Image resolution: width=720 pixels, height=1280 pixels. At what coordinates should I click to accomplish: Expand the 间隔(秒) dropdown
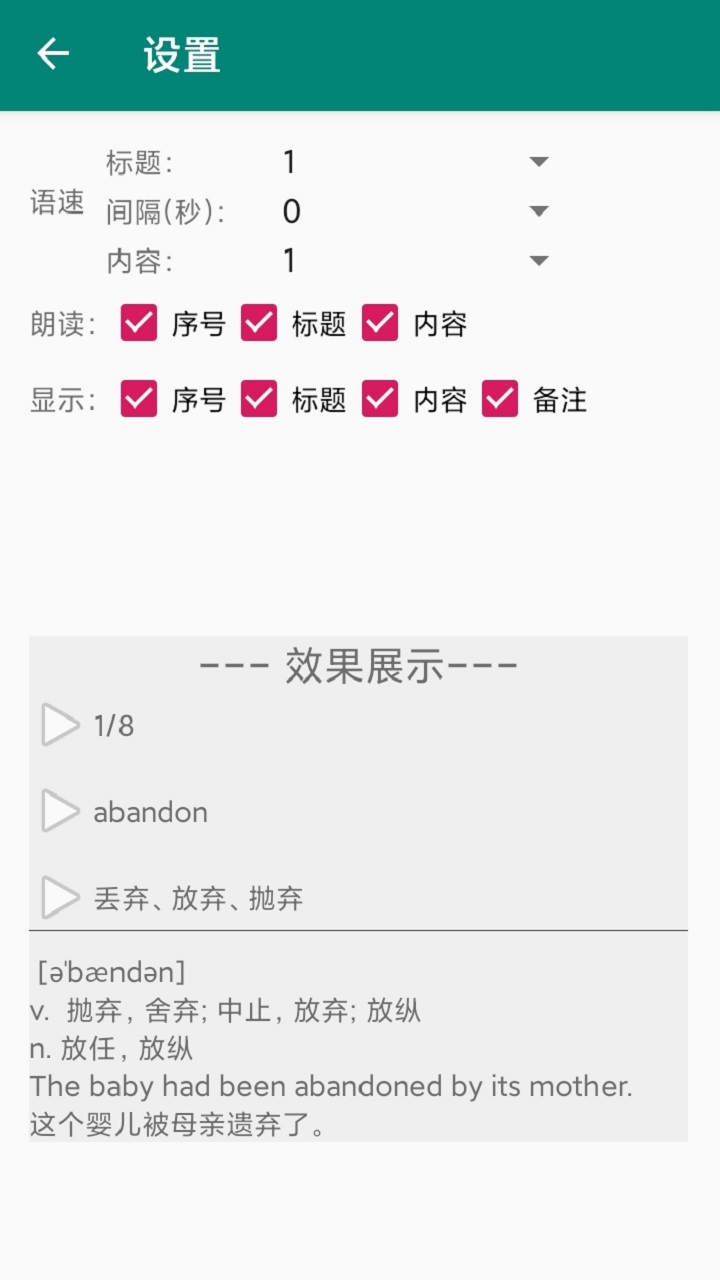tap(416, 211)
